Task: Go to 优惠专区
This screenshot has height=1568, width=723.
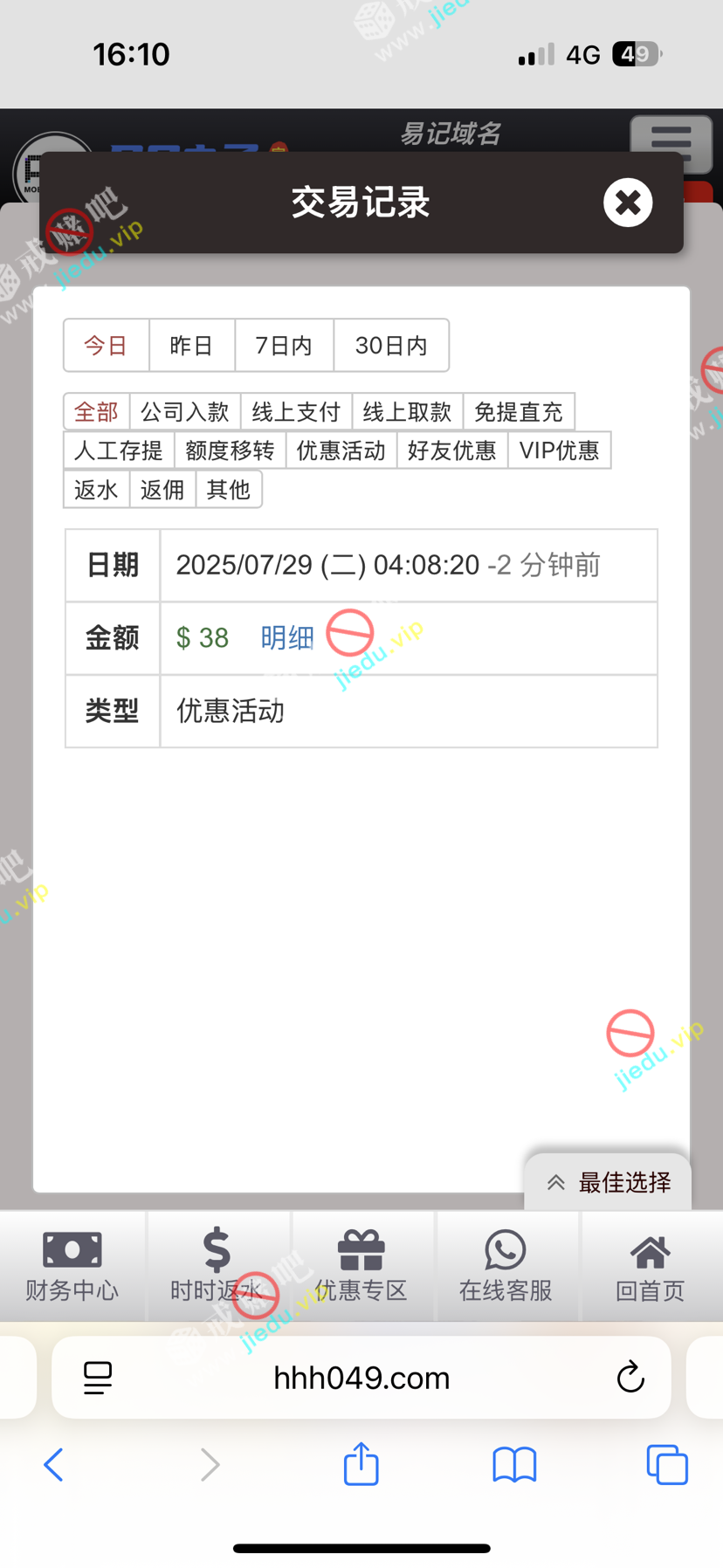Action: [x=361, y=1266]
